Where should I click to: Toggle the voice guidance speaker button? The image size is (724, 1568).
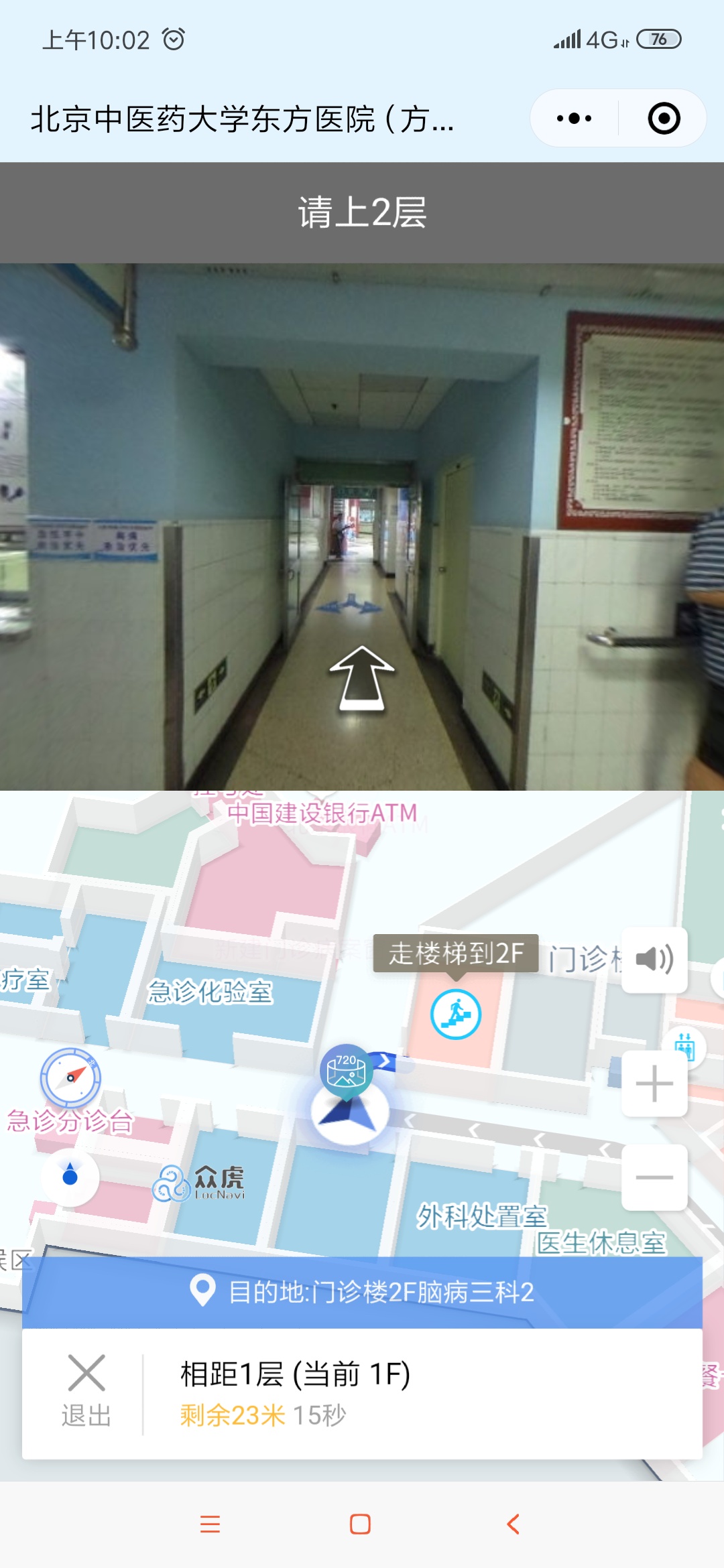[x=654, y=960]
